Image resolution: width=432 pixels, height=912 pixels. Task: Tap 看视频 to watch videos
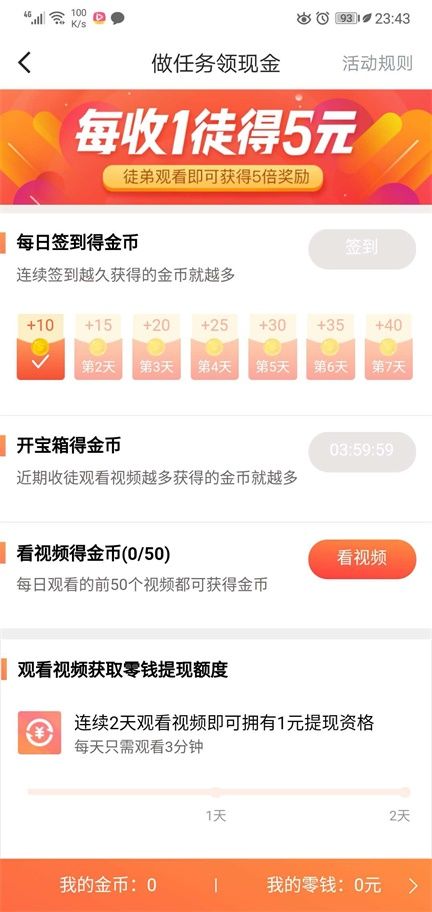tap(362, 559)
